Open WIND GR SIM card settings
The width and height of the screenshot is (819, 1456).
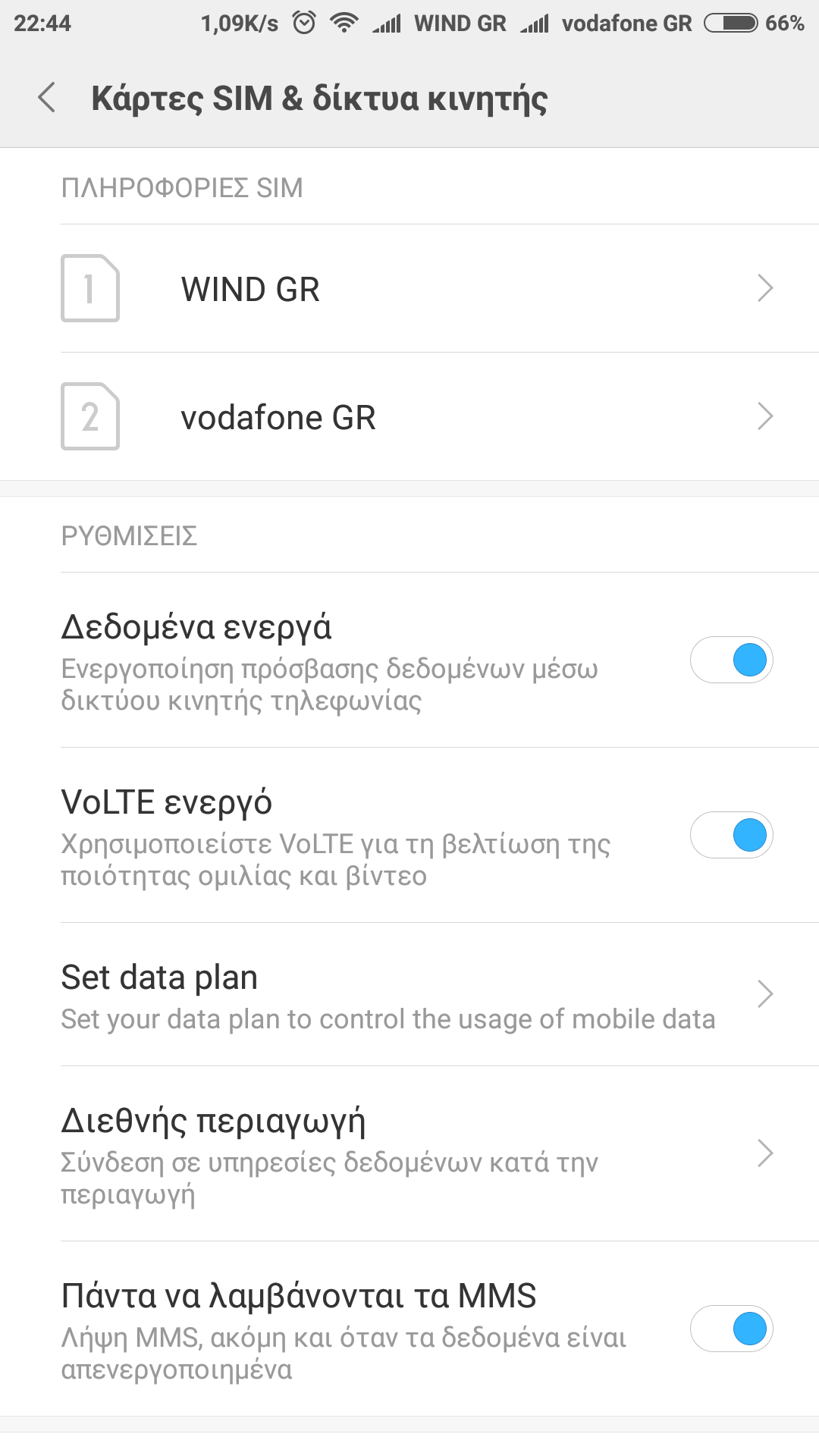coord(409,289)
